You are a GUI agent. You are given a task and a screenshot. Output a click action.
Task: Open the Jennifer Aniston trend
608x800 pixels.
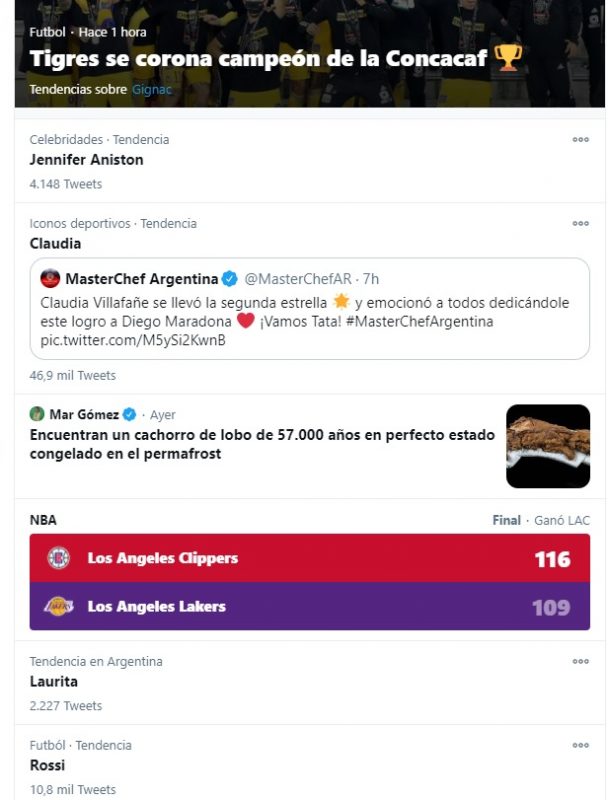point(87,160)
